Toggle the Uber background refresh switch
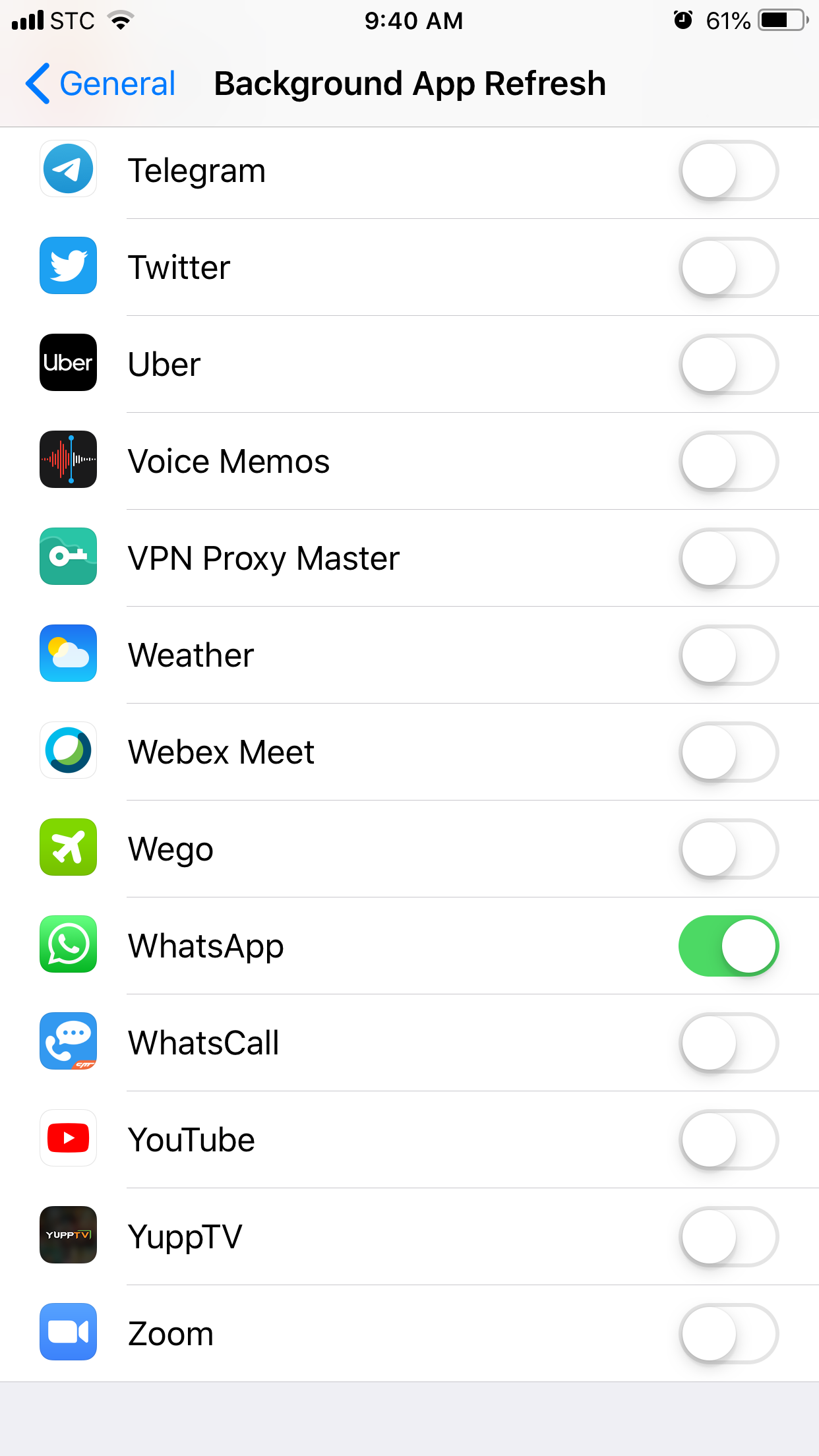The width and height of the screenshot is (819, 1456). click(729, 365)
